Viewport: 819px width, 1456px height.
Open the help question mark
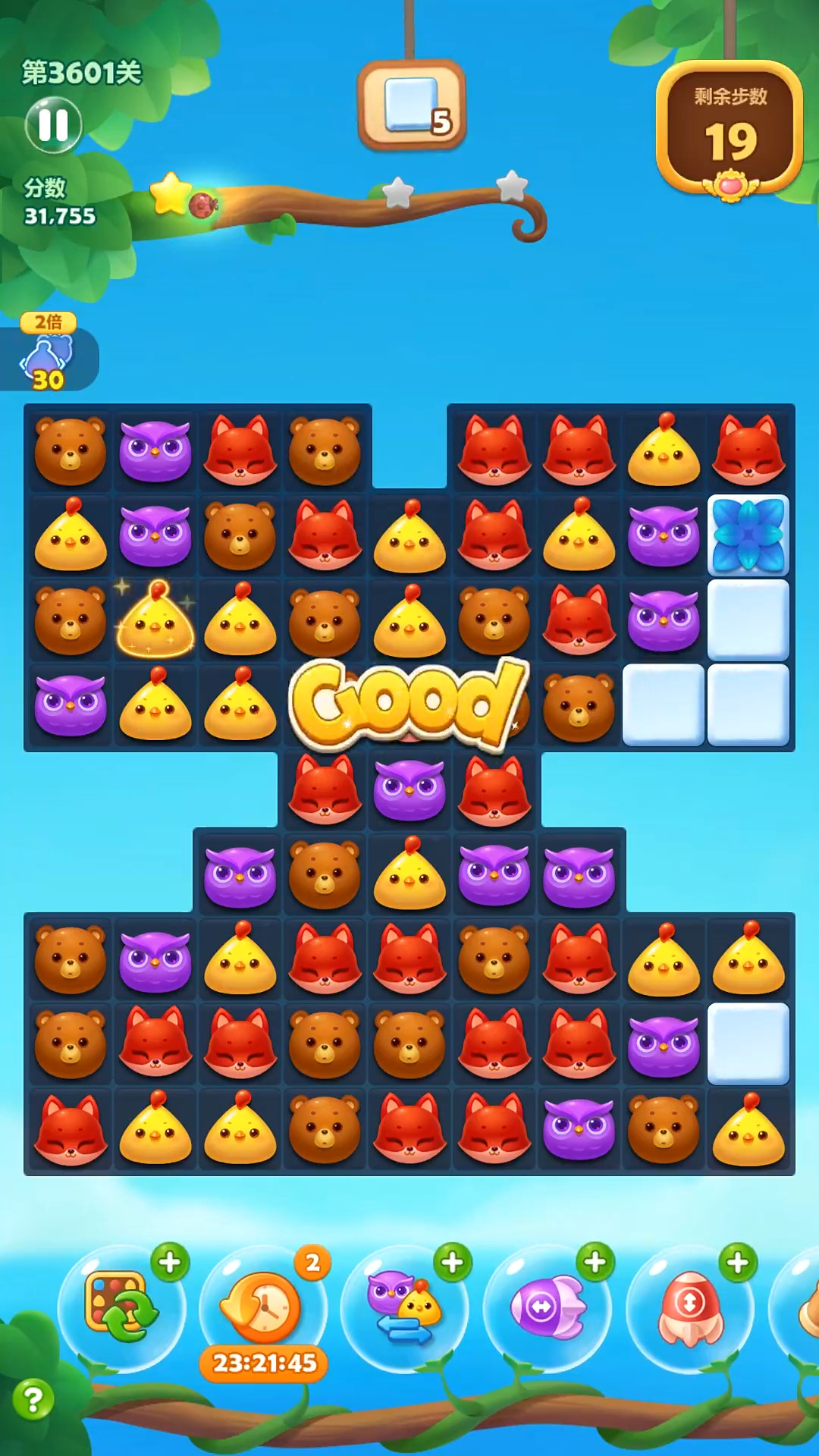point(33,1399)
